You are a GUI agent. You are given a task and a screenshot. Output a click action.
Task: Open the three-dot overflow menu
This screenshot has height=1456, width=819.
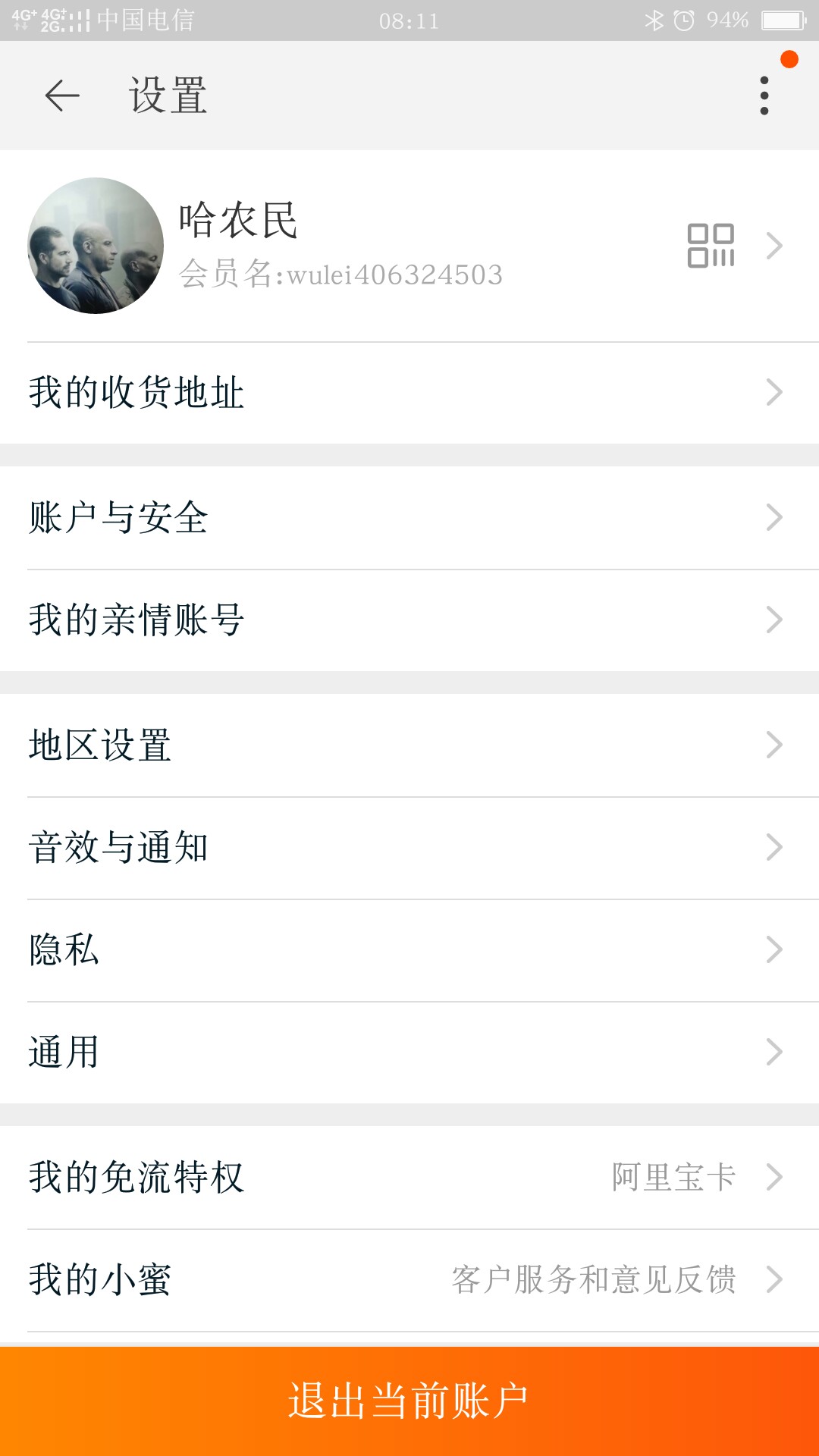764,96
